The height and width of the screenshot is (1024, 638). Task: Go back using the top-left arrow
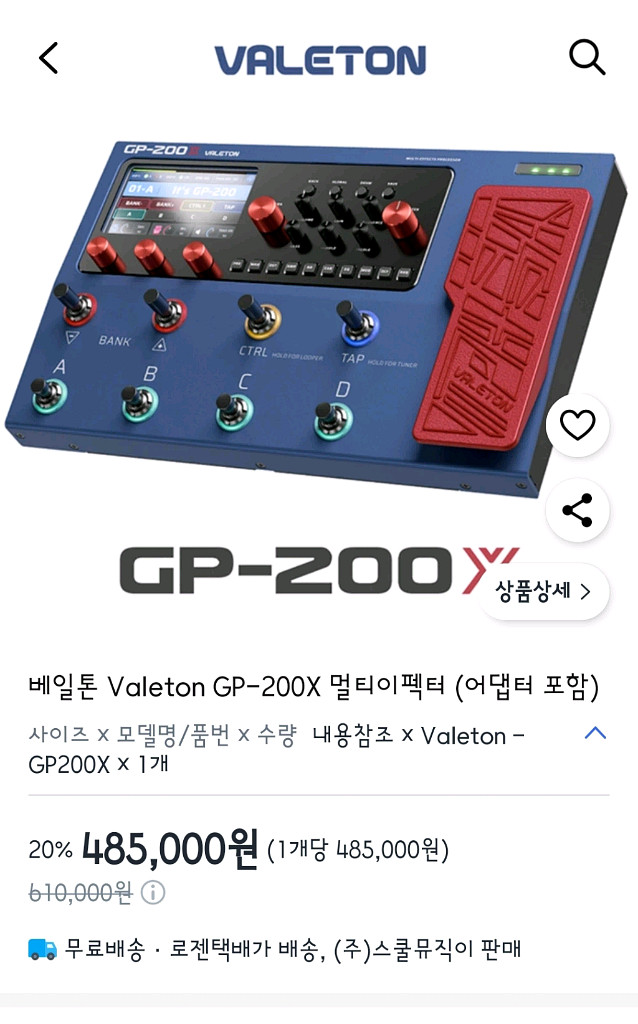[x=48, y=58]
